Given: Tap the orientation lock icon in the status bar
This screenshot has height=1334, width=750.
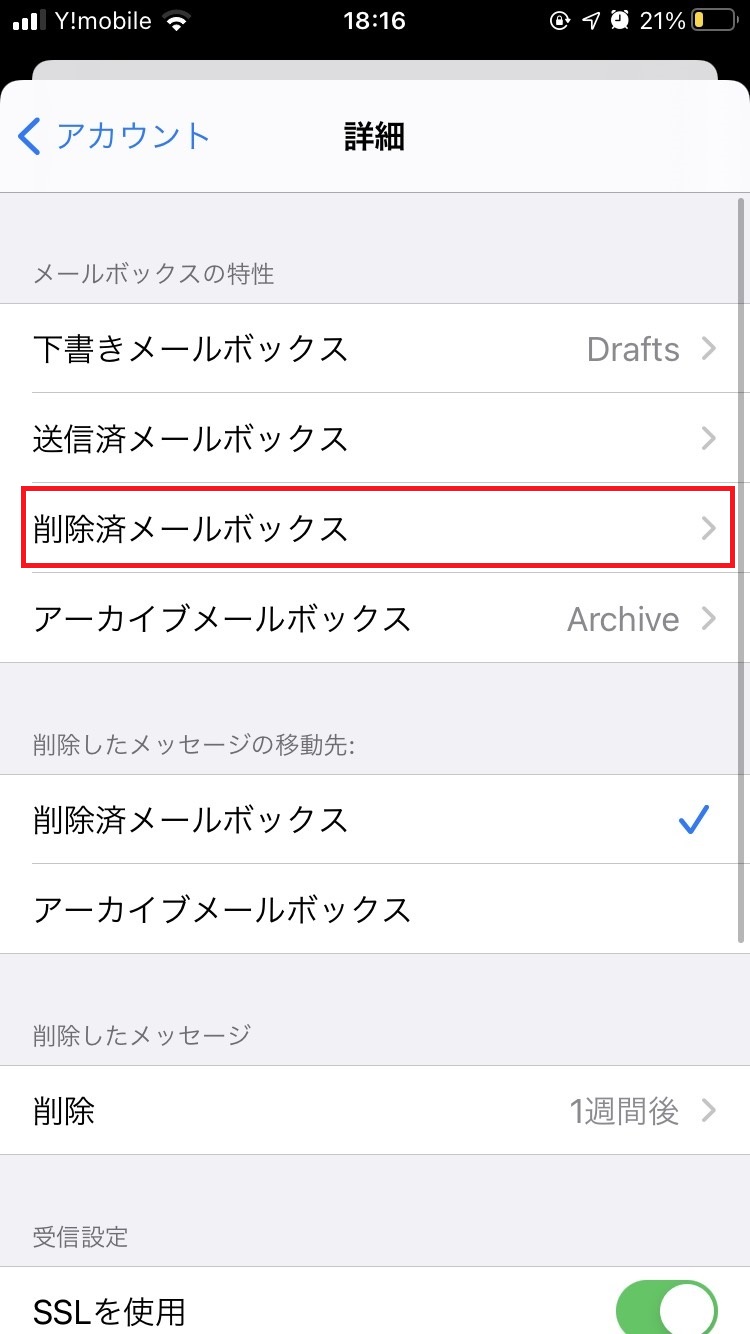Looking at the screenshot, I should (x=561, y=20).
